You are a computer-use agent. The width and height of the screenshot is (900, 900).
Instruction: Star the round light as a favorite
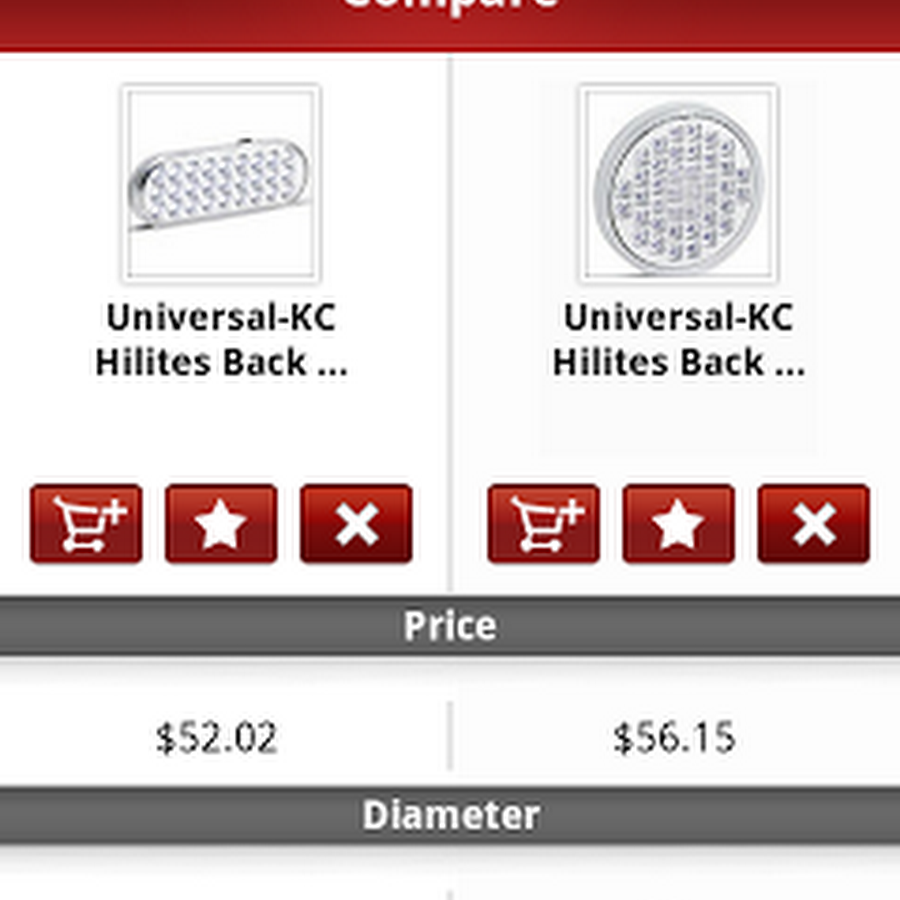[679, 524]
